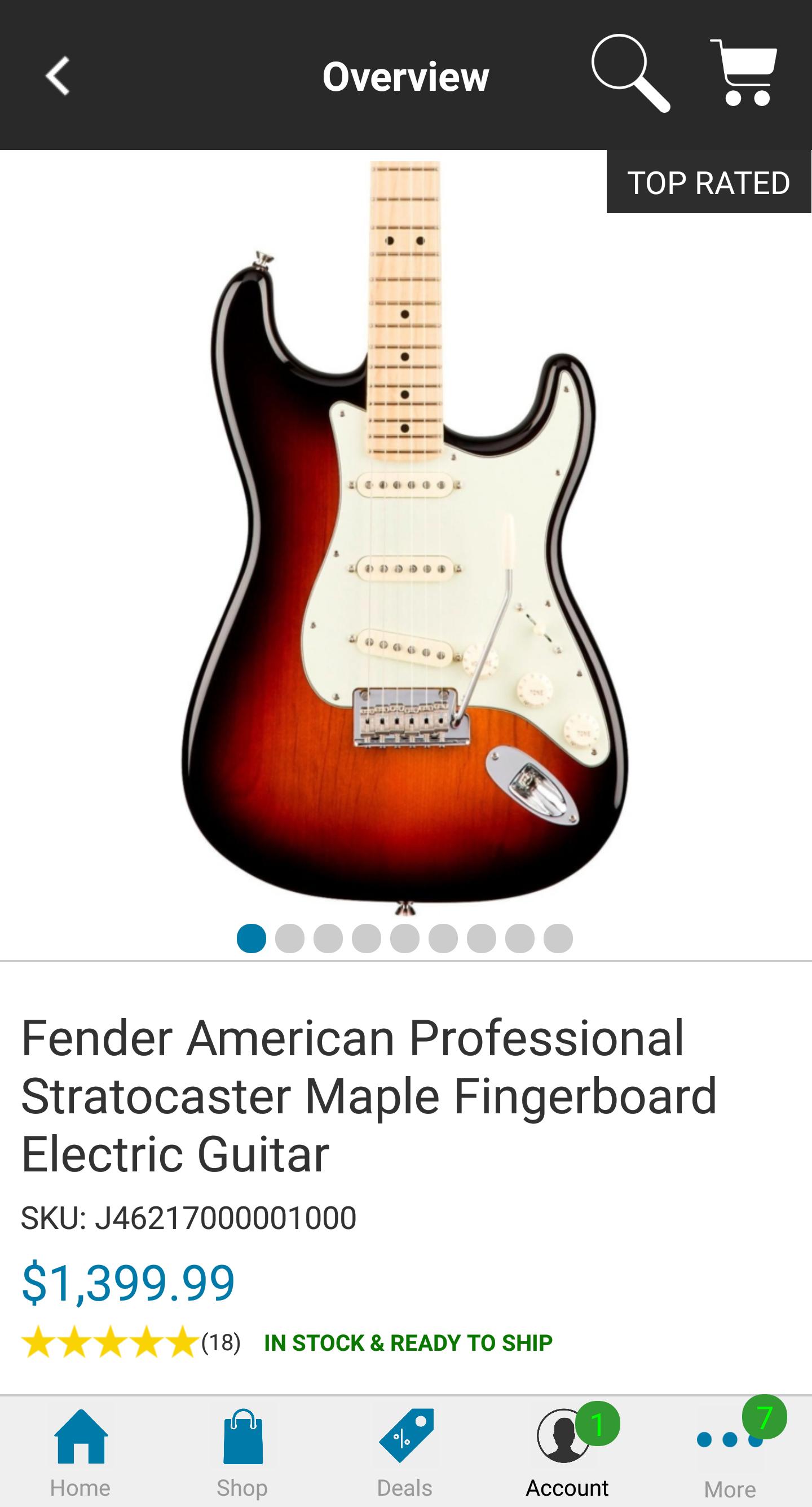Go to the Account tab
This screenshot has height=1507, width=812.
click(567, 1453)
